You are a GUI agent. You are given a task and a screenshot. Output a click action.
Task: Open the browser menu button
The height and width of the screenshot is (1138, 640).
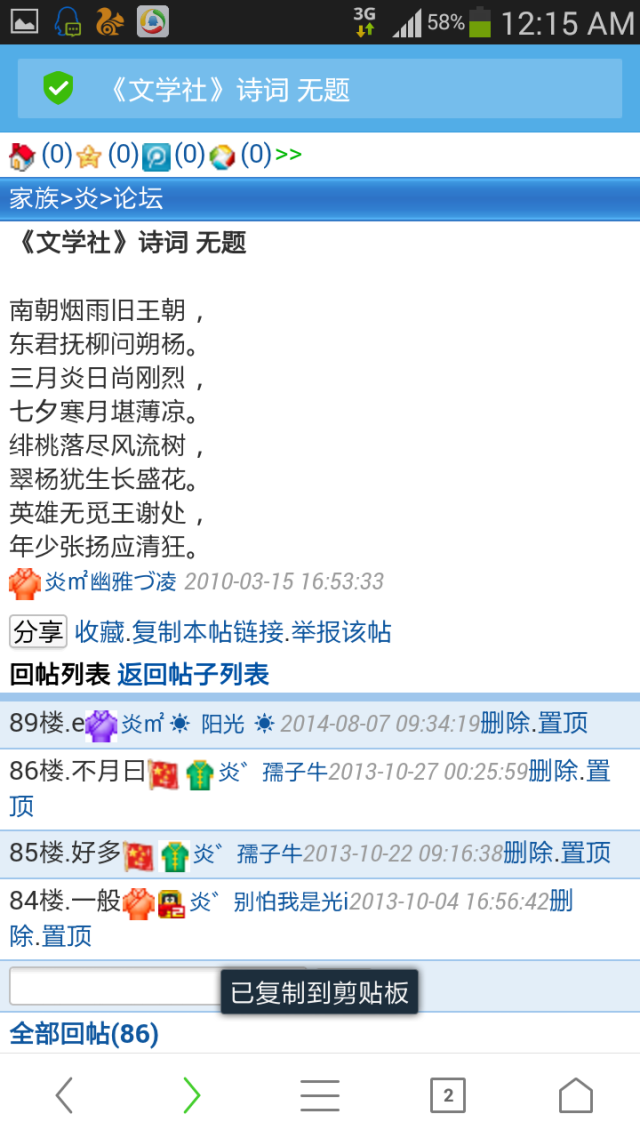320,1096
